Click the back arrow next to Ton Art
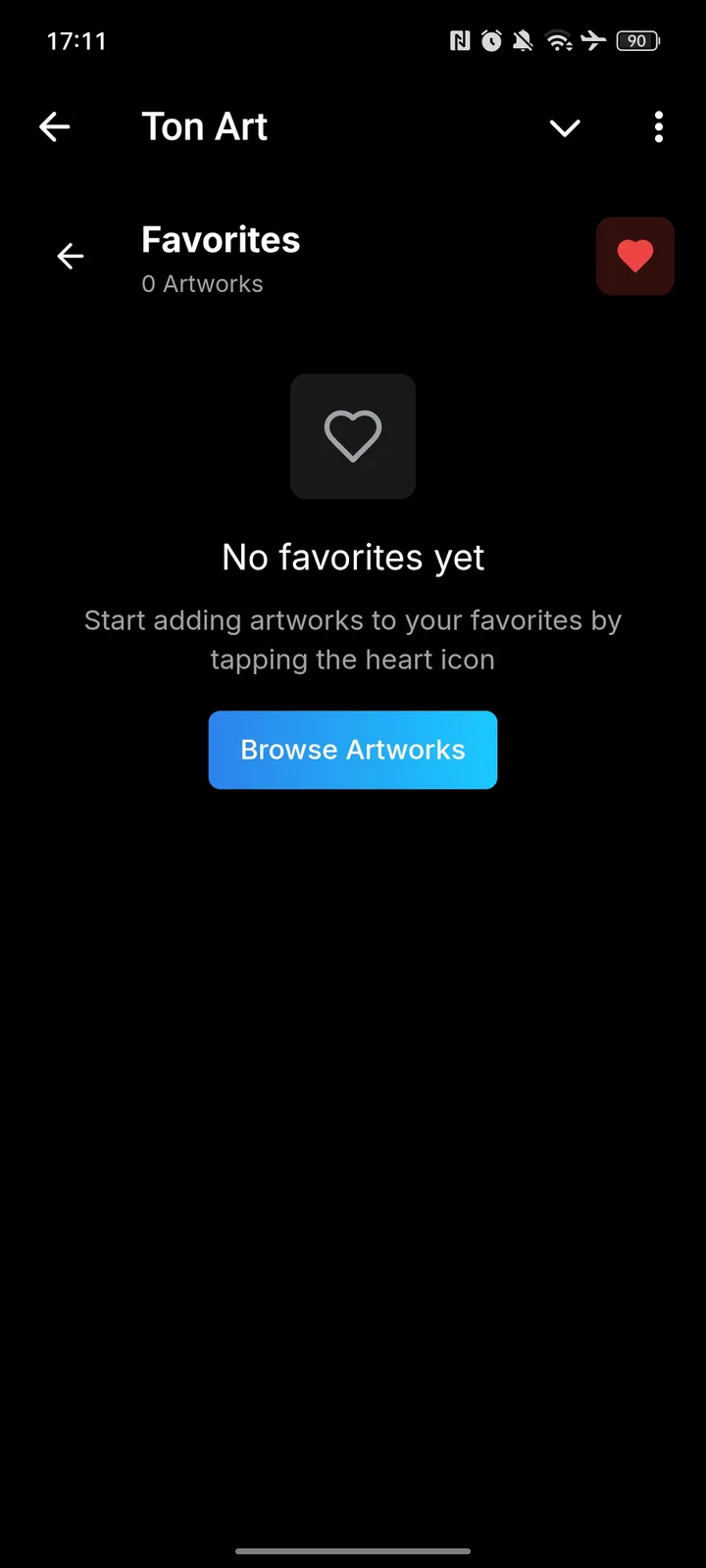This screenshot has height=1568, width=706. (x=55, y=126)
